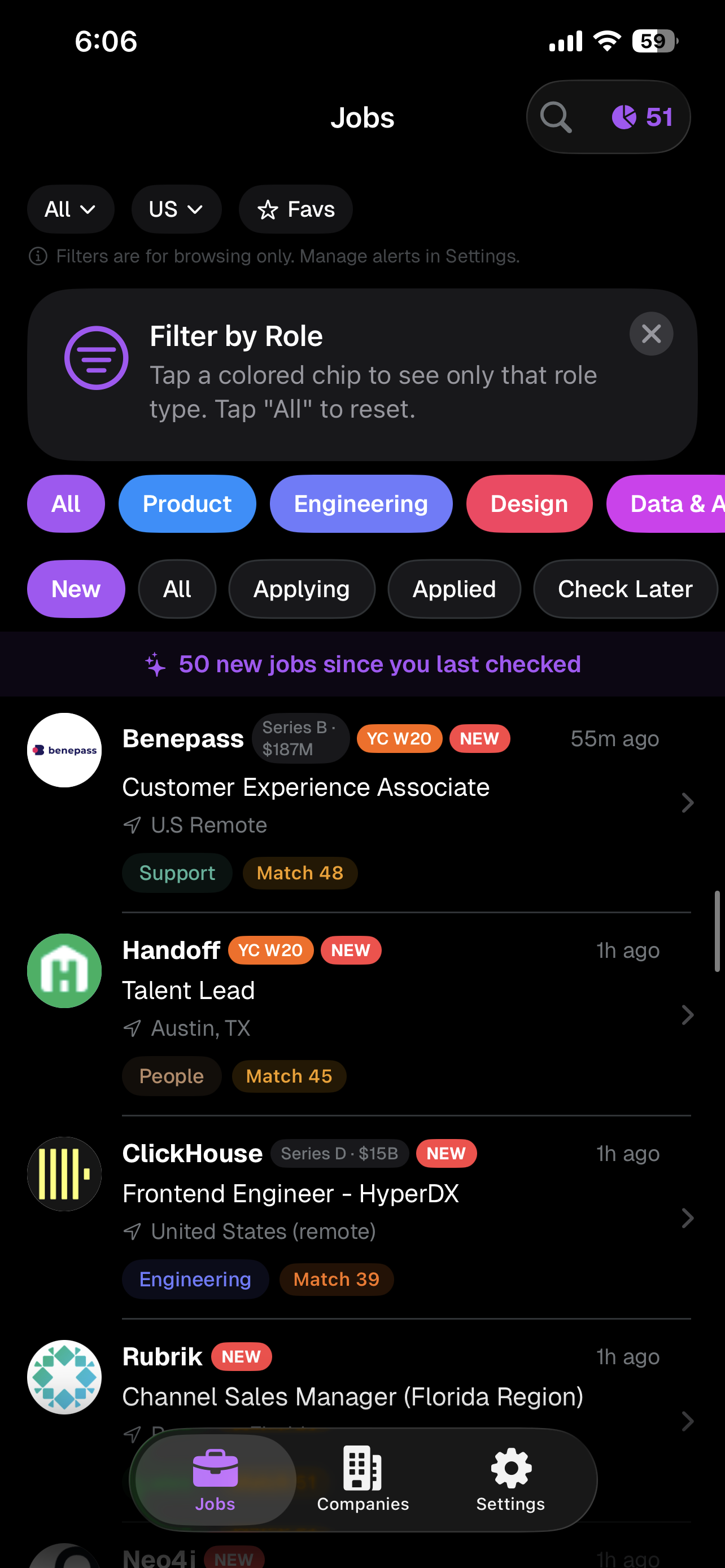The image size is (725, 1568).
Task: Expand the US location dropdown
Action: point(176,209)
